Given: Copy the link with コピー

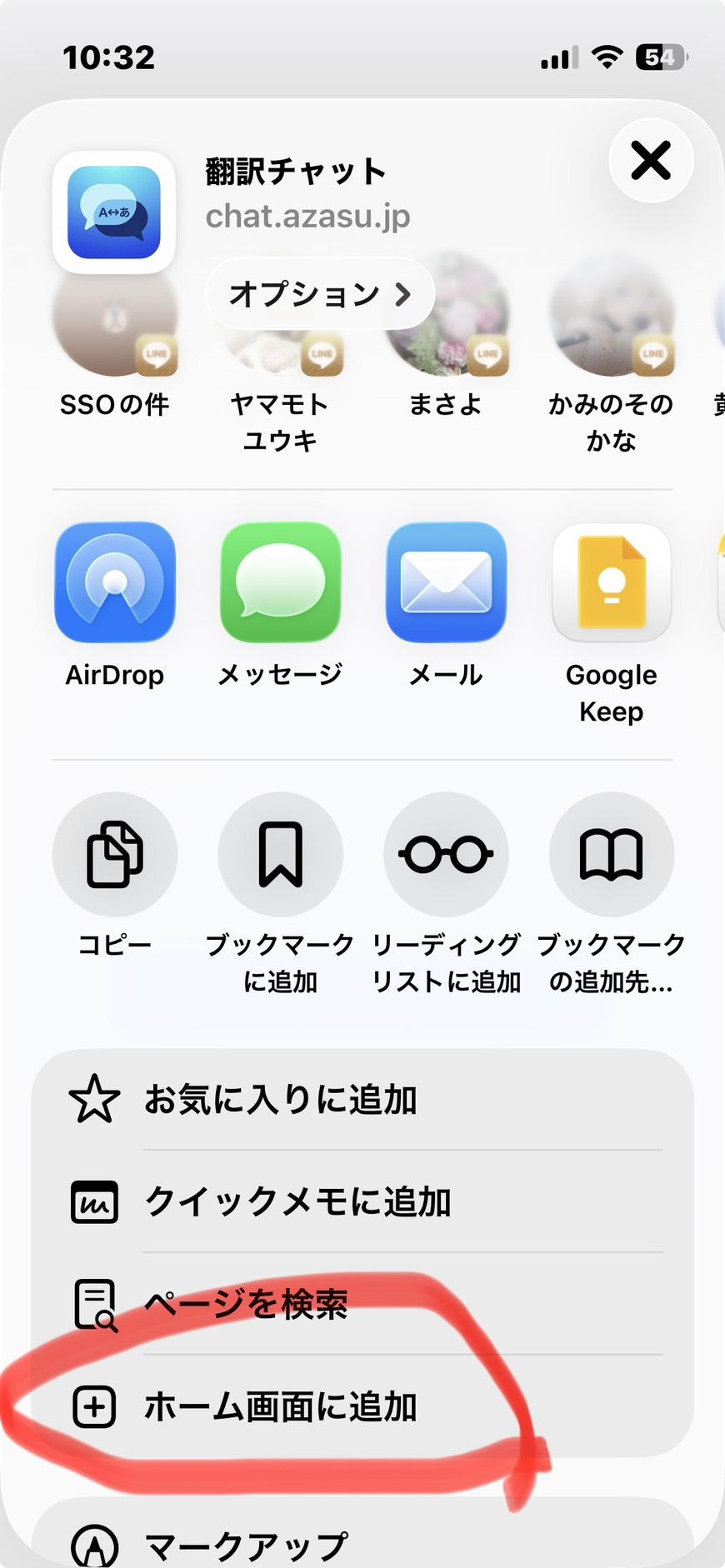Looking at the screenshot, I should [114, 854].
